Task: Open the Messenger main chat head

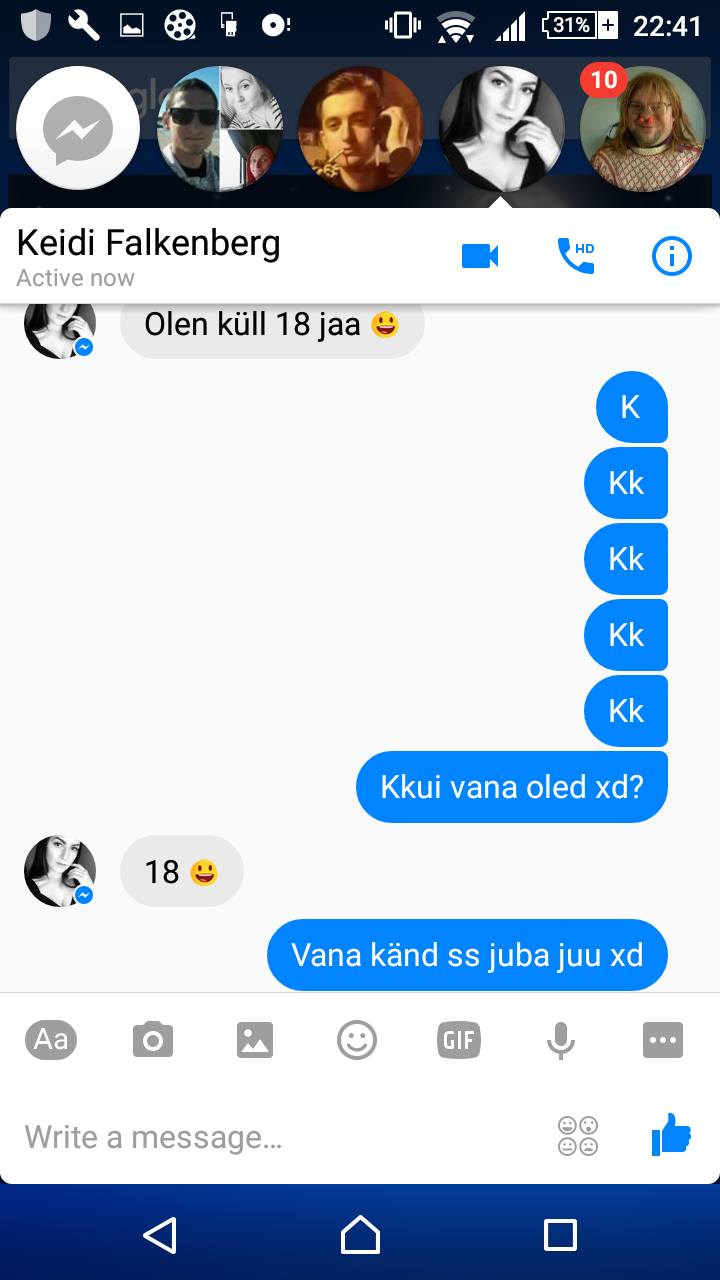Action: [x=78, y=128]
